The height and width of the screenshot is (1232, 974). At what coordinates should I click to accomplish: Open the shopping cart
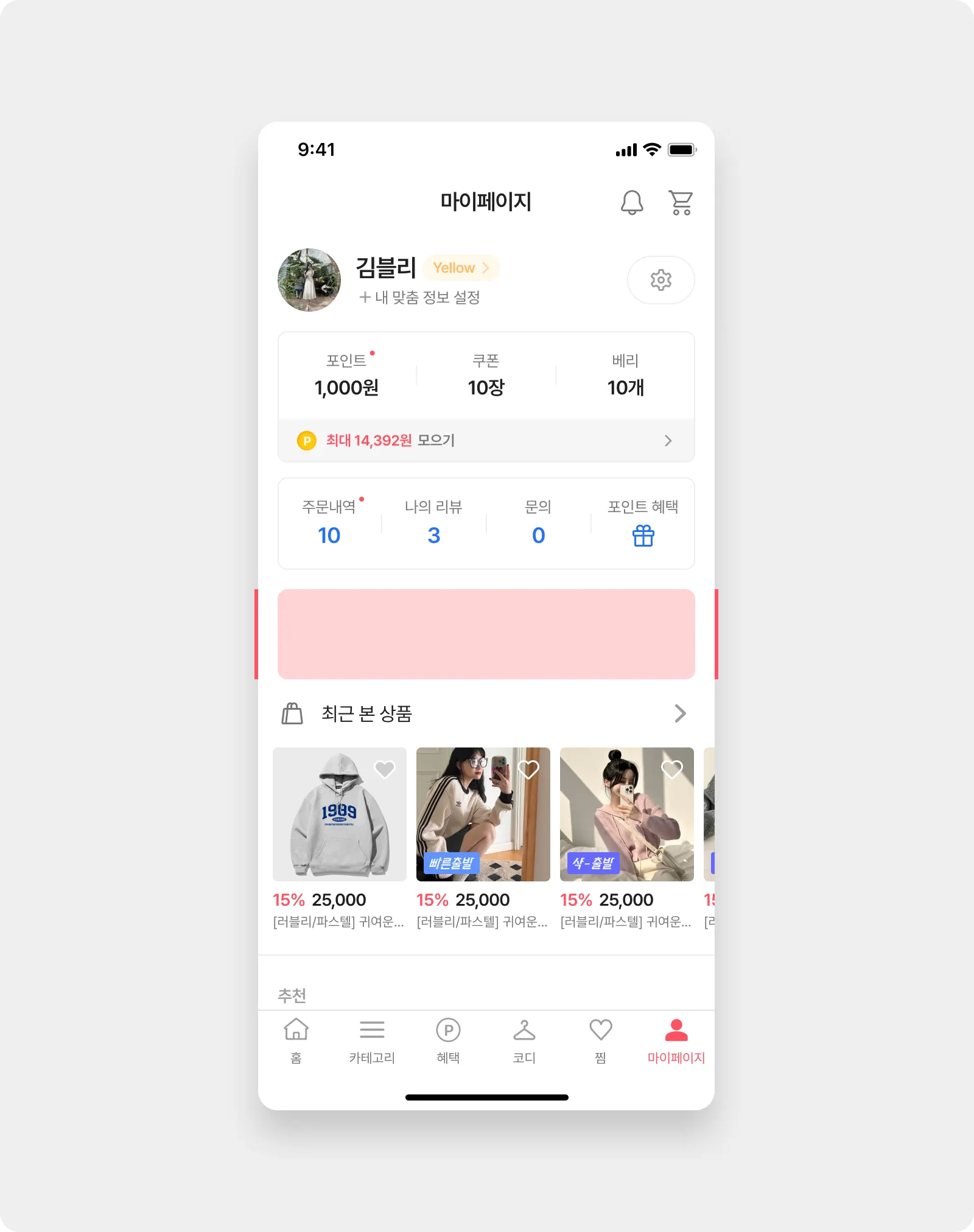(681, 203)
